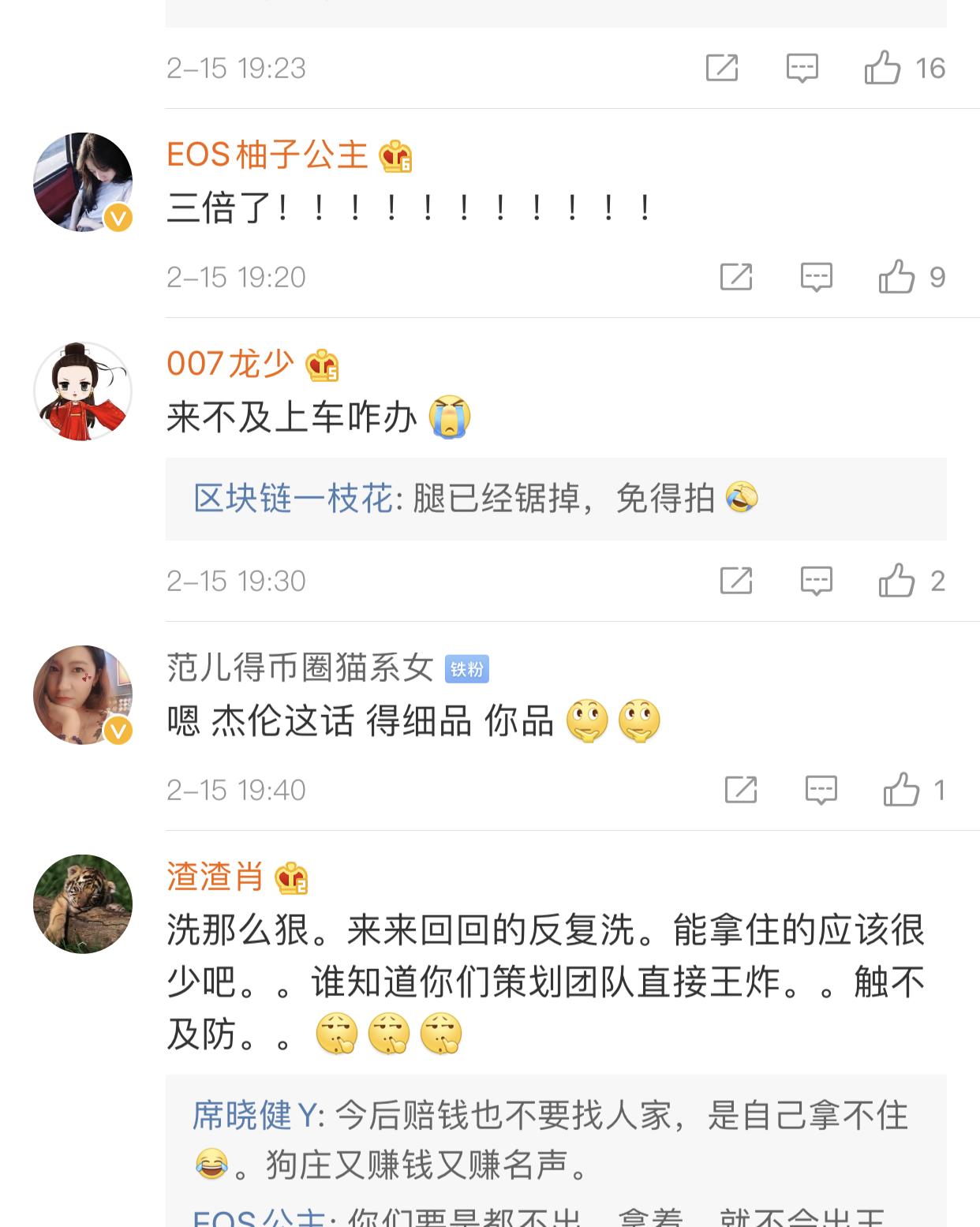Click the crown badge next to 渣渣肖
Viewport: 980px width, 1227px height.
coord(290,876)
